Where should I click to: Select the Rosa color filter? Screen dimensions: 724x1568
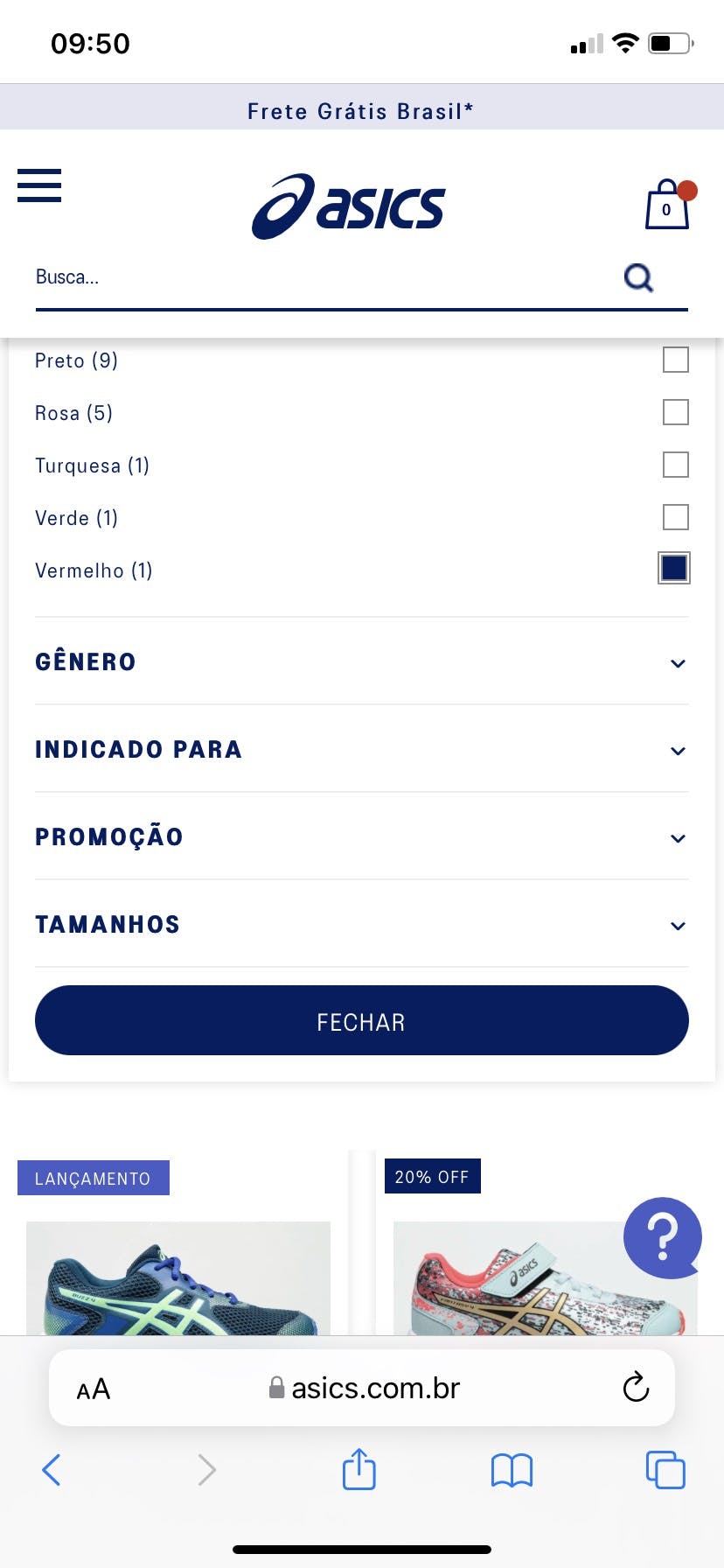pos(675,412)
